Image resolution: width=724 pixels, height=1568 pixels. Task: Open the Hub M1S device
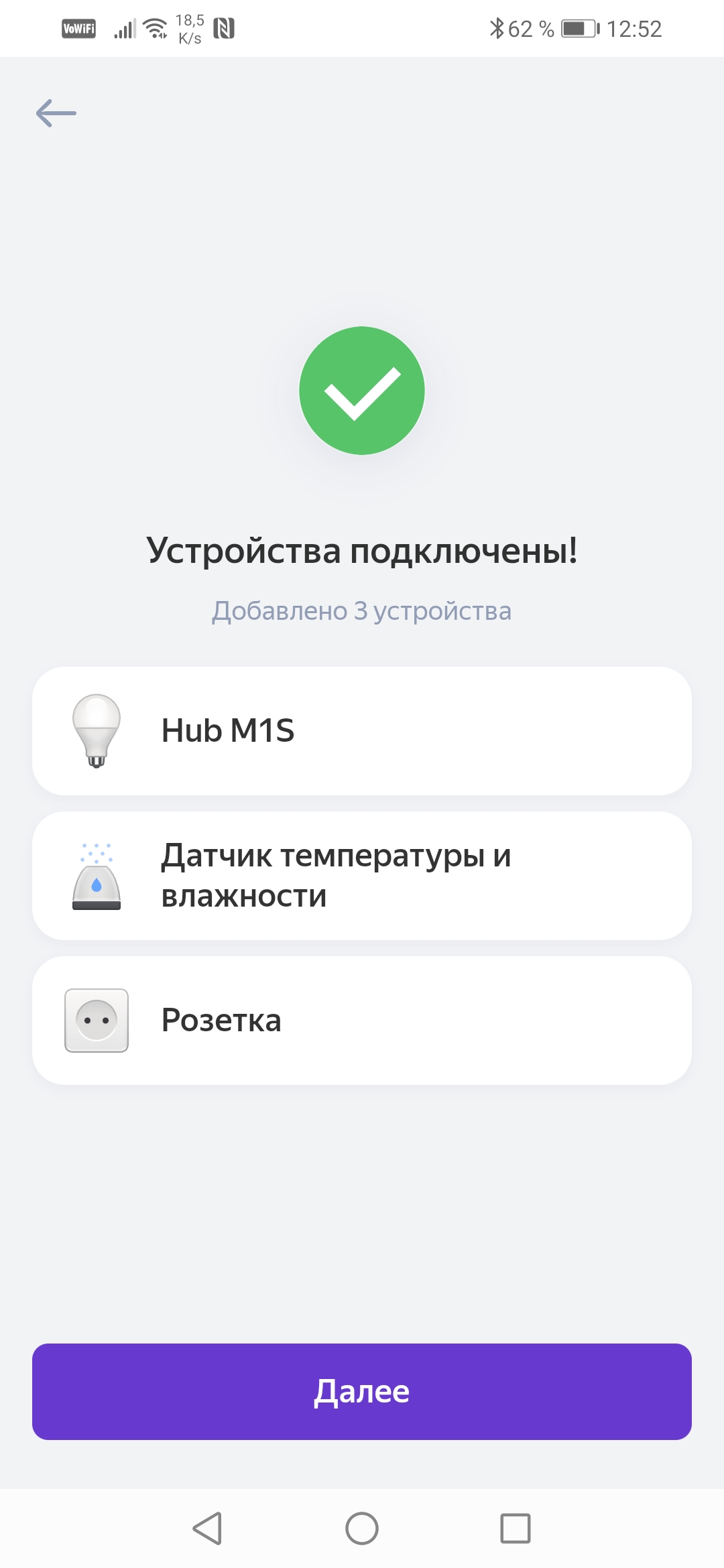(x=362, y=730)
